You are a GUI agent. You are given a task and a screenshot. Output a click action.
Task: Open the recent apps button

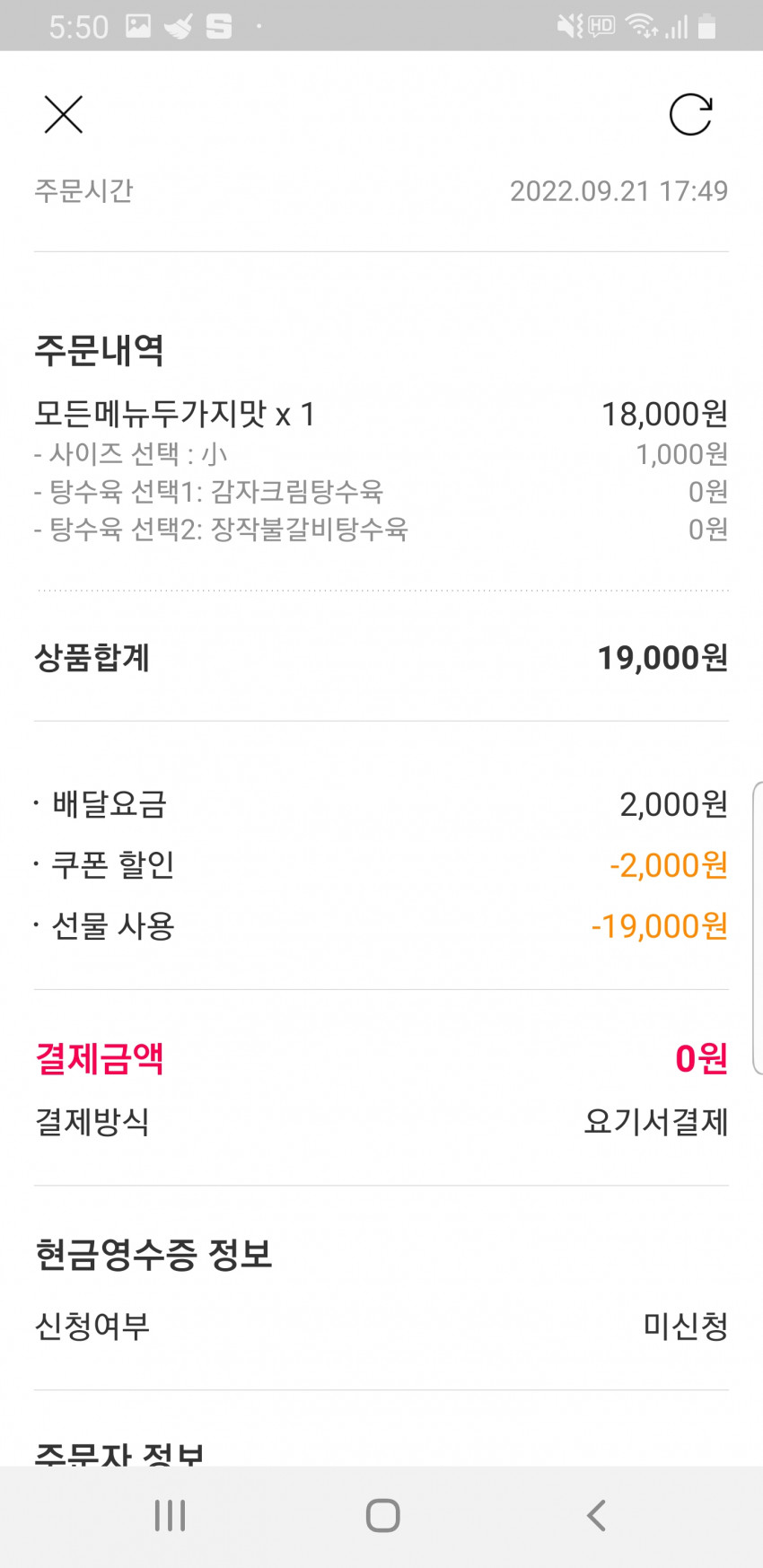[x=170, y=1515]
